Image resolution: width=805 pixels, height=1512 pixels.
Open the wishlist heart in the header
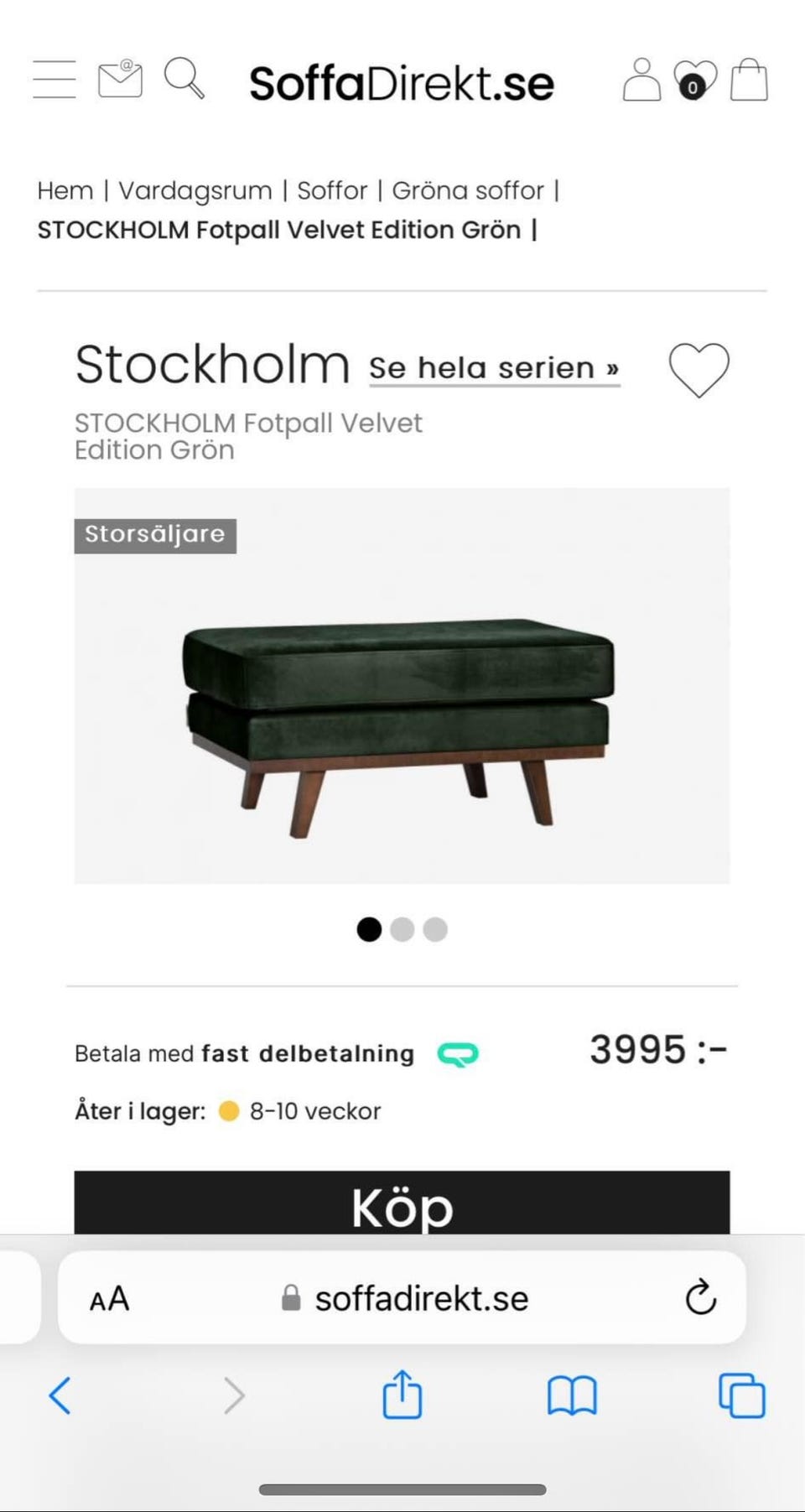coord(694,81)
